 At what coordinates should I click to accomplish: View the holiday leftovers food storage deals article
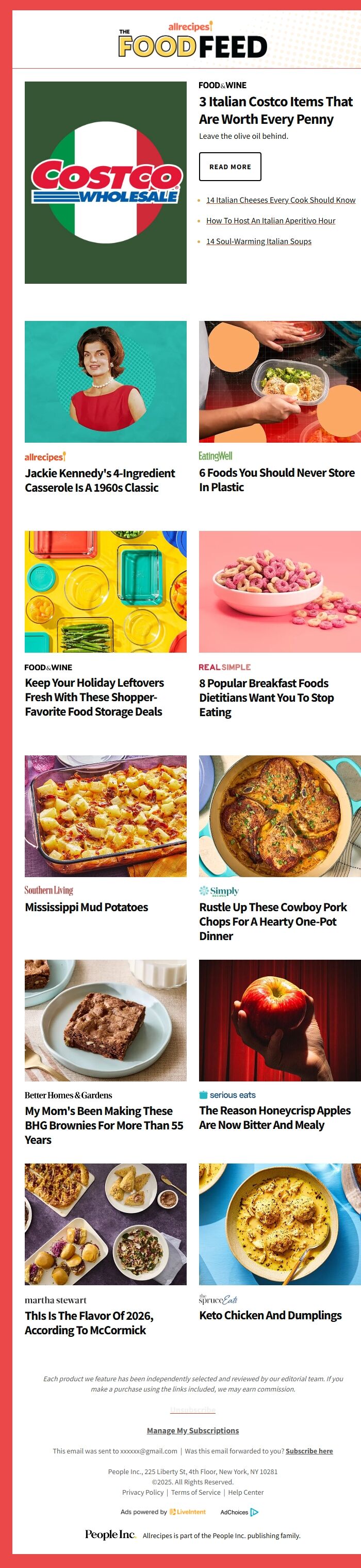[94, 697]
